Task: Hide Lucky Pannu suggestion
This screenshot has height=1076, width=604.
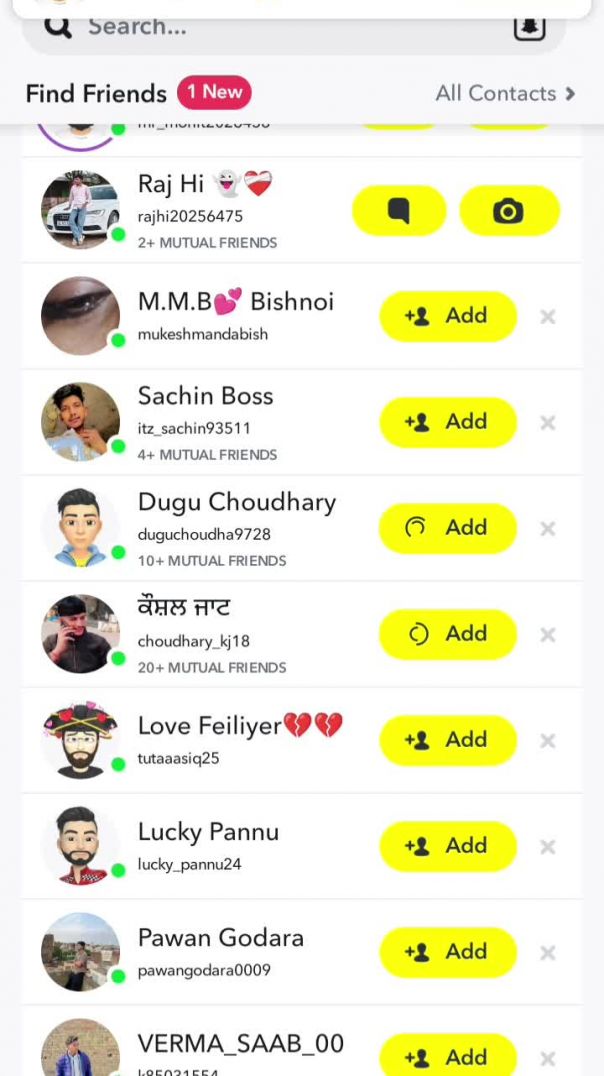Action: click(x=547, y=847)
